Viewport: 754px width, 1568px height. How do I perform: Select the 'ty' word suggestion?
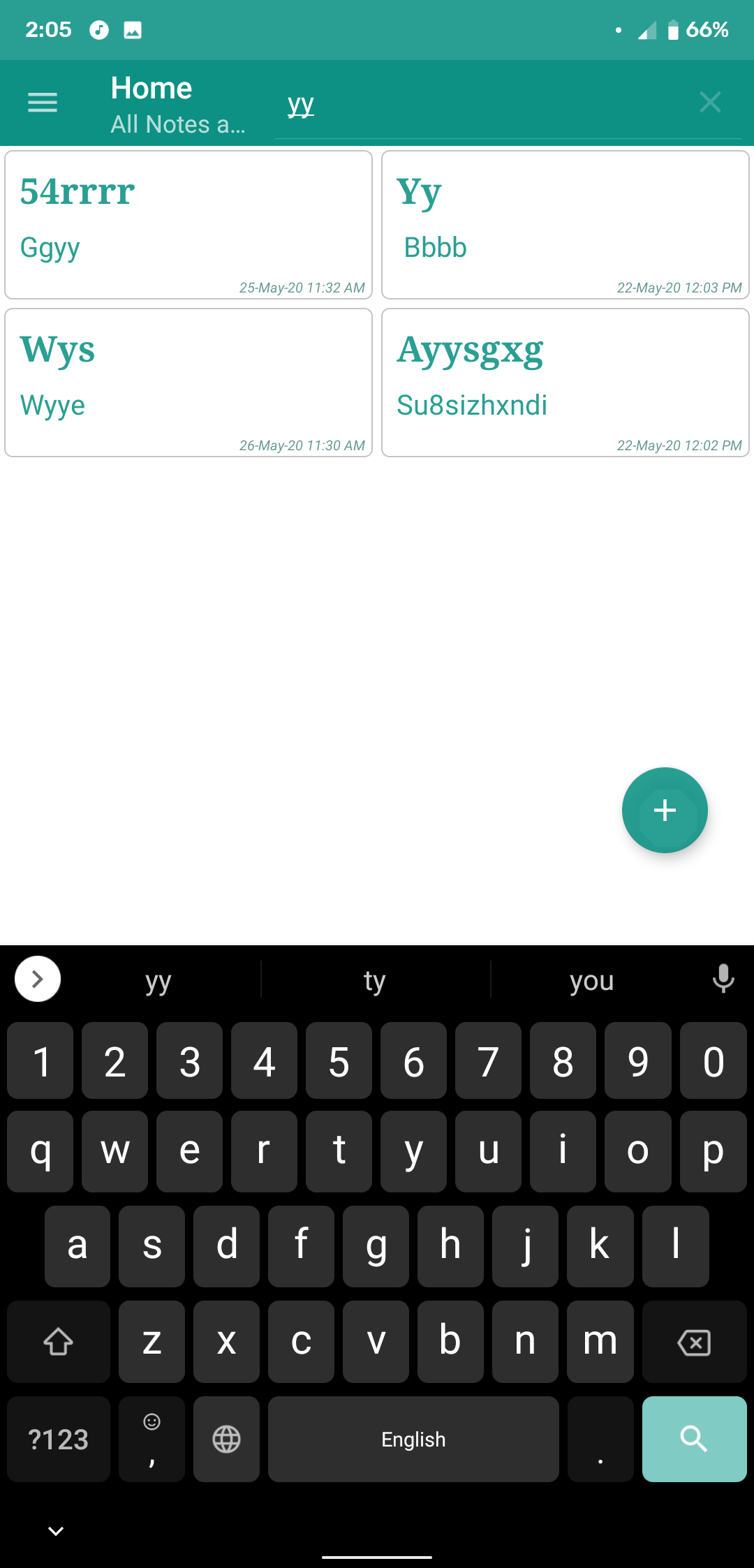point(374,979)
